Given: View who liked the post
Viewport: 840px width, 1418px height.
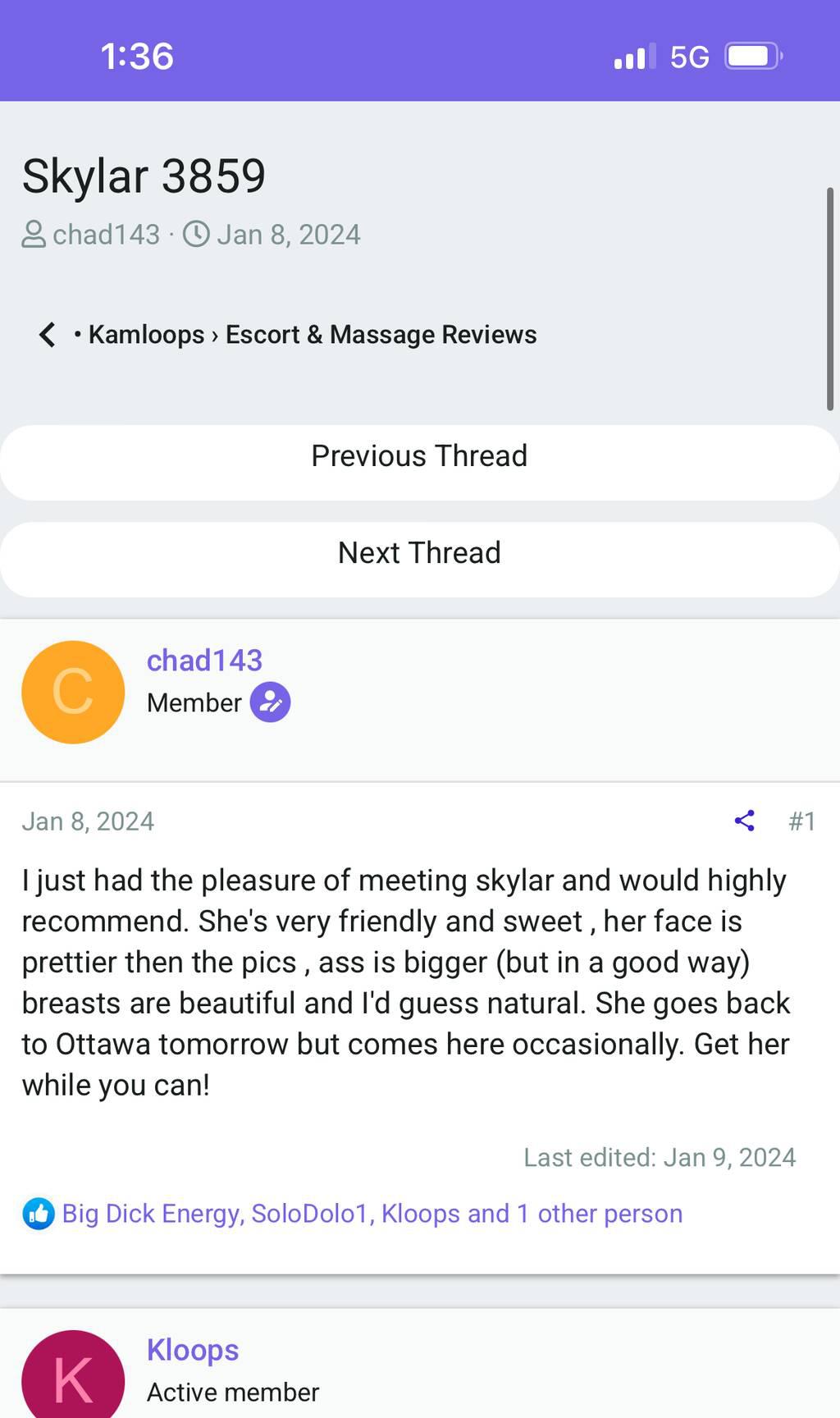Looking at the screenshot, I should [372, 1214].
